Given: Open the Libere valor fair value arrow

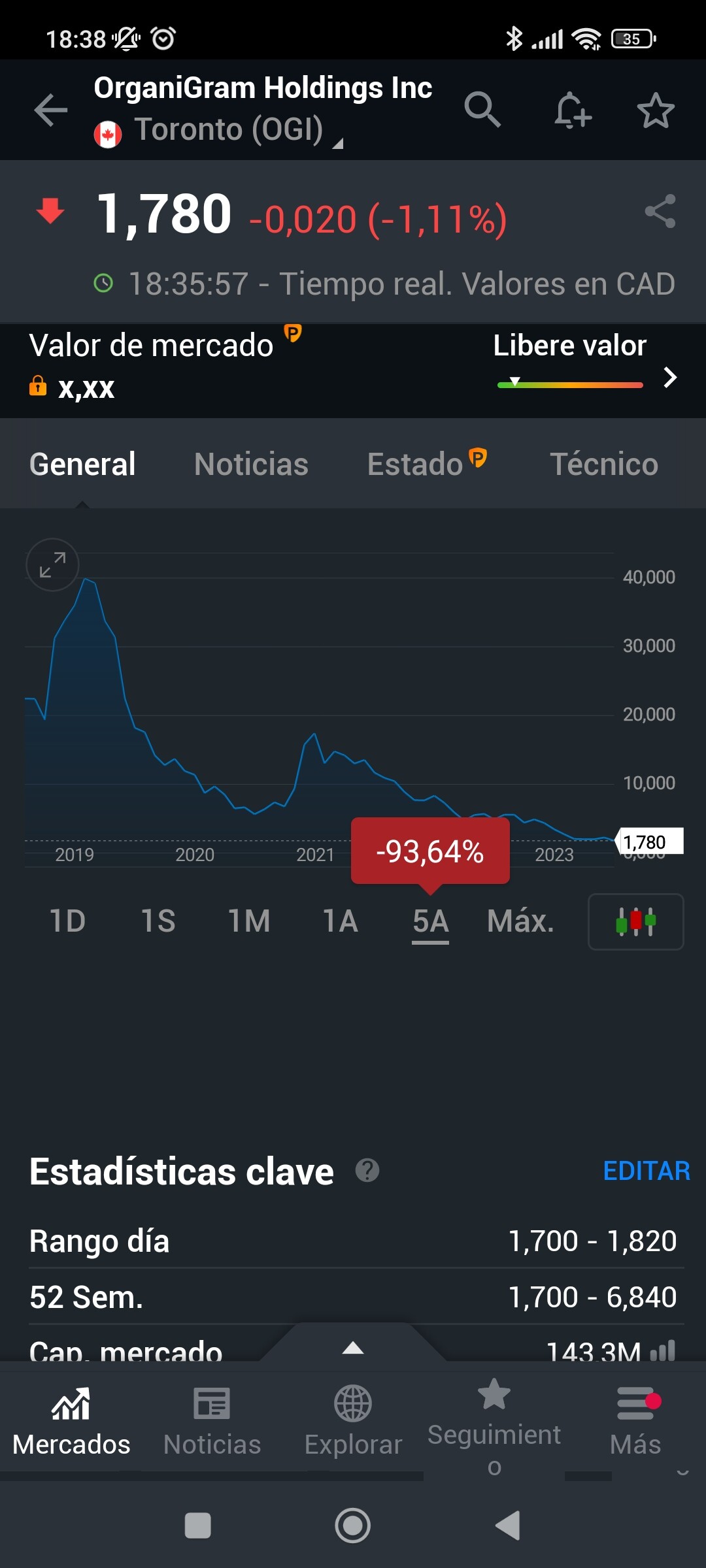Looking at the screenshot, I should [x=669, y=377].
